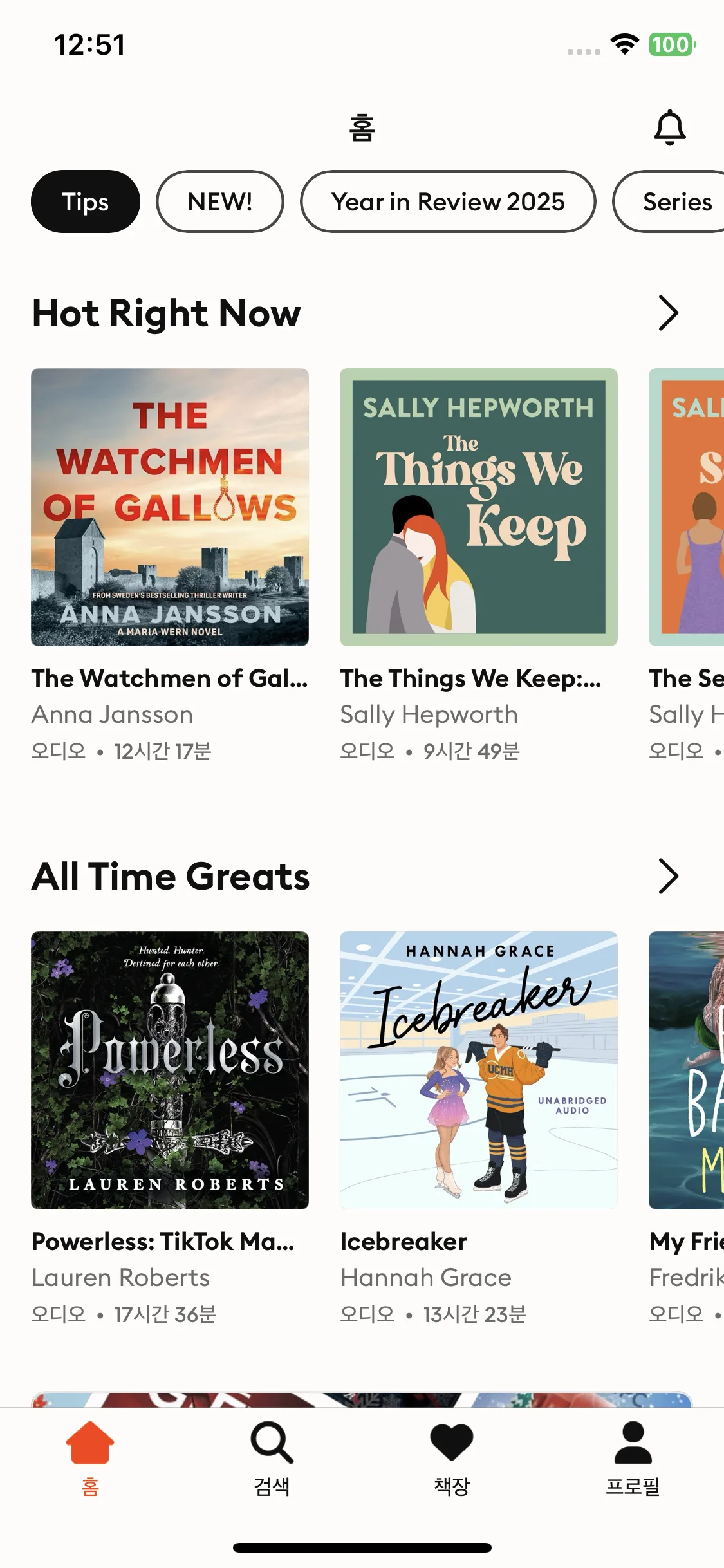
Task: Switch to the 검색 search tab
Action: (272, 1459)
